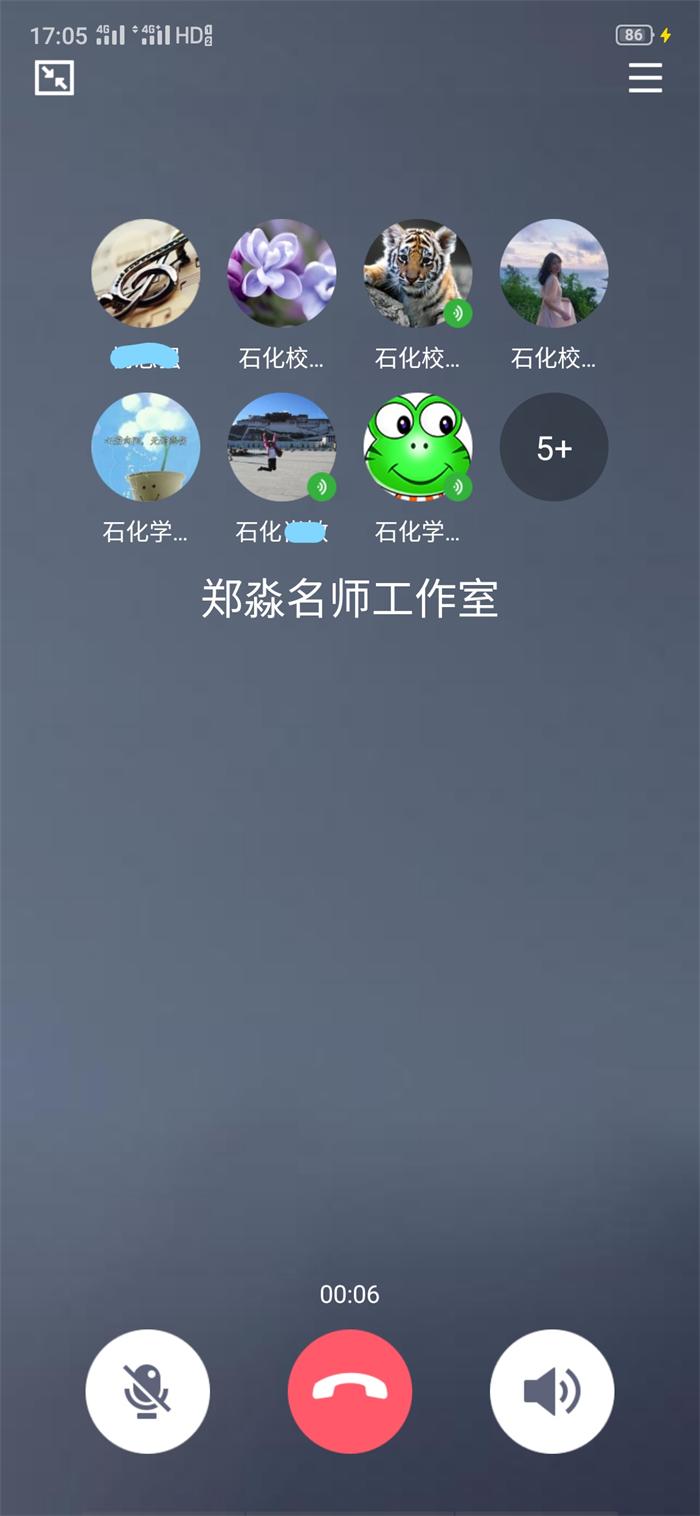Toggle the microphone mute button
Screen dimensions: 700x1516
[148, 1391]
